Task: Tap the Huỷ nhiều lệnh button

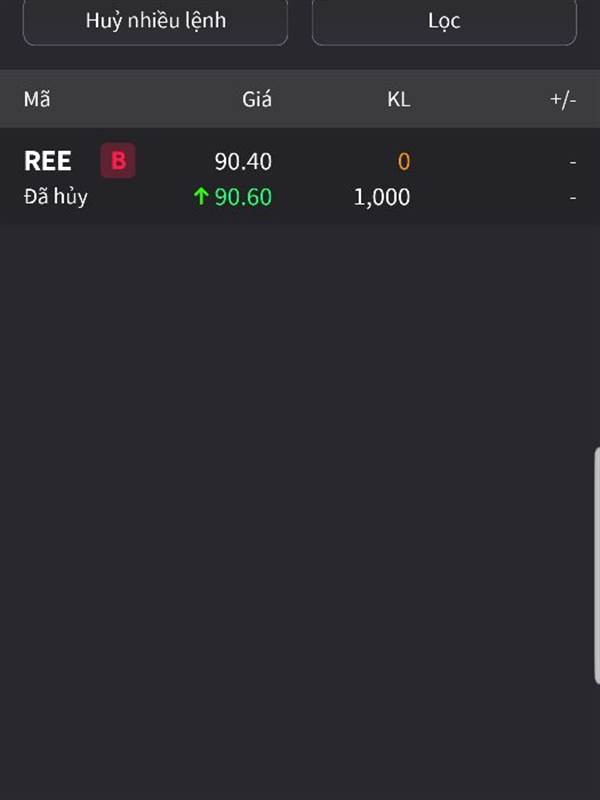Action: (155, 21)
